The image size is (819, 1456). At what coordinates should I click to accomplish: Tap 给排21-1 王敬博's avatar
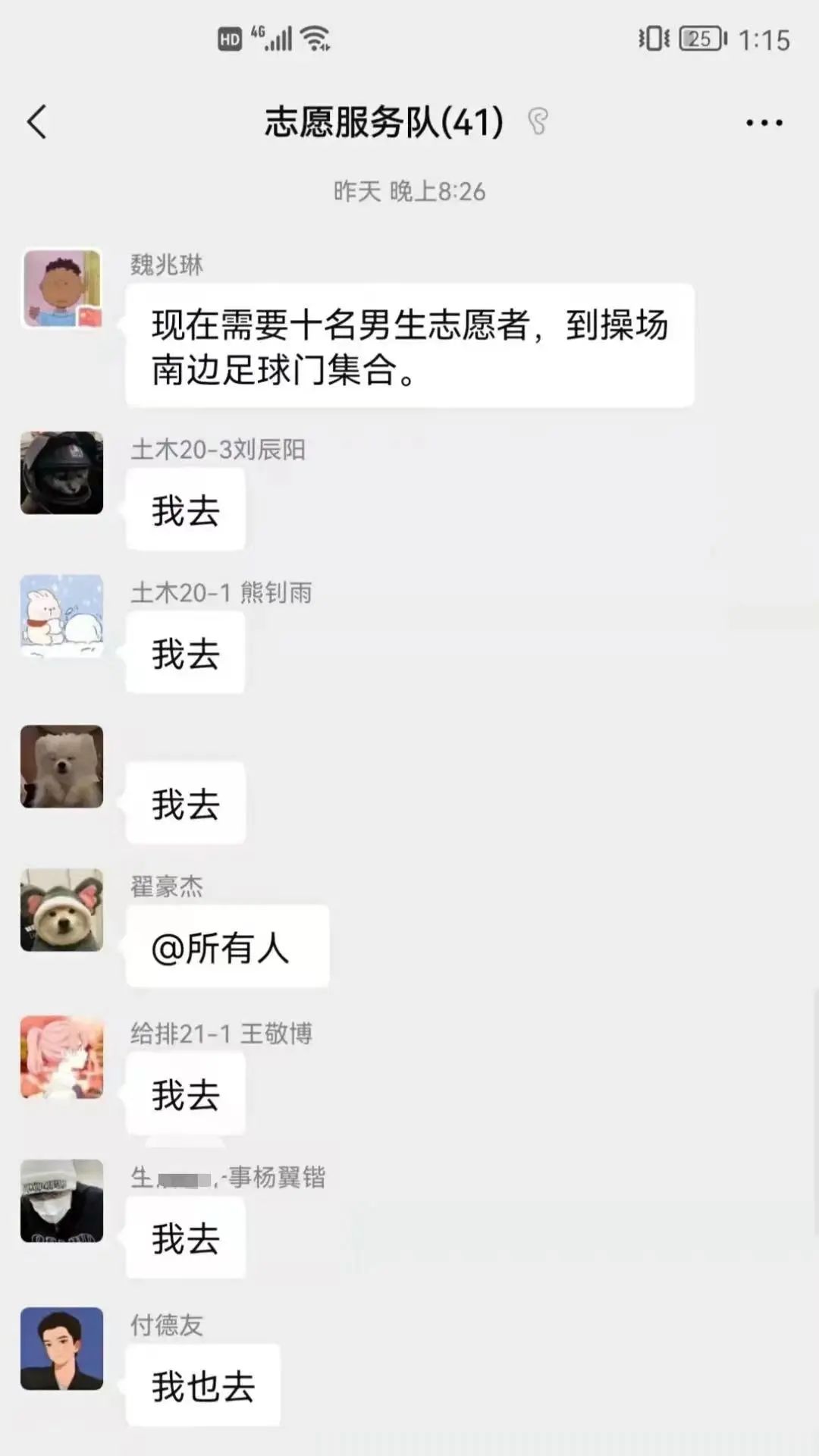click(62, 1057)
